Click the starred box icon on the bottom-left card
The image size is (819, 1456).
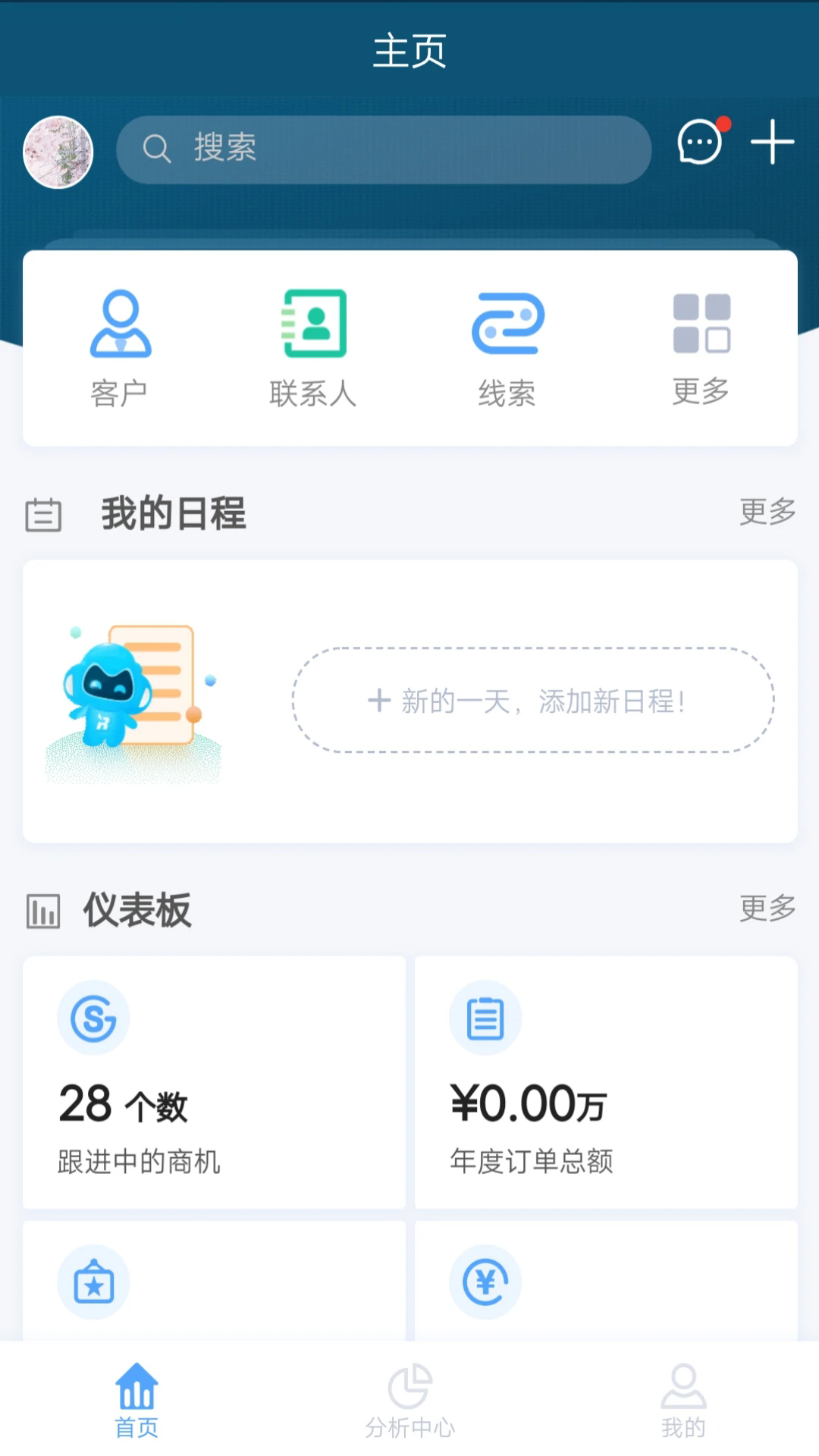pyautogui.click(x=93, y=1282)
